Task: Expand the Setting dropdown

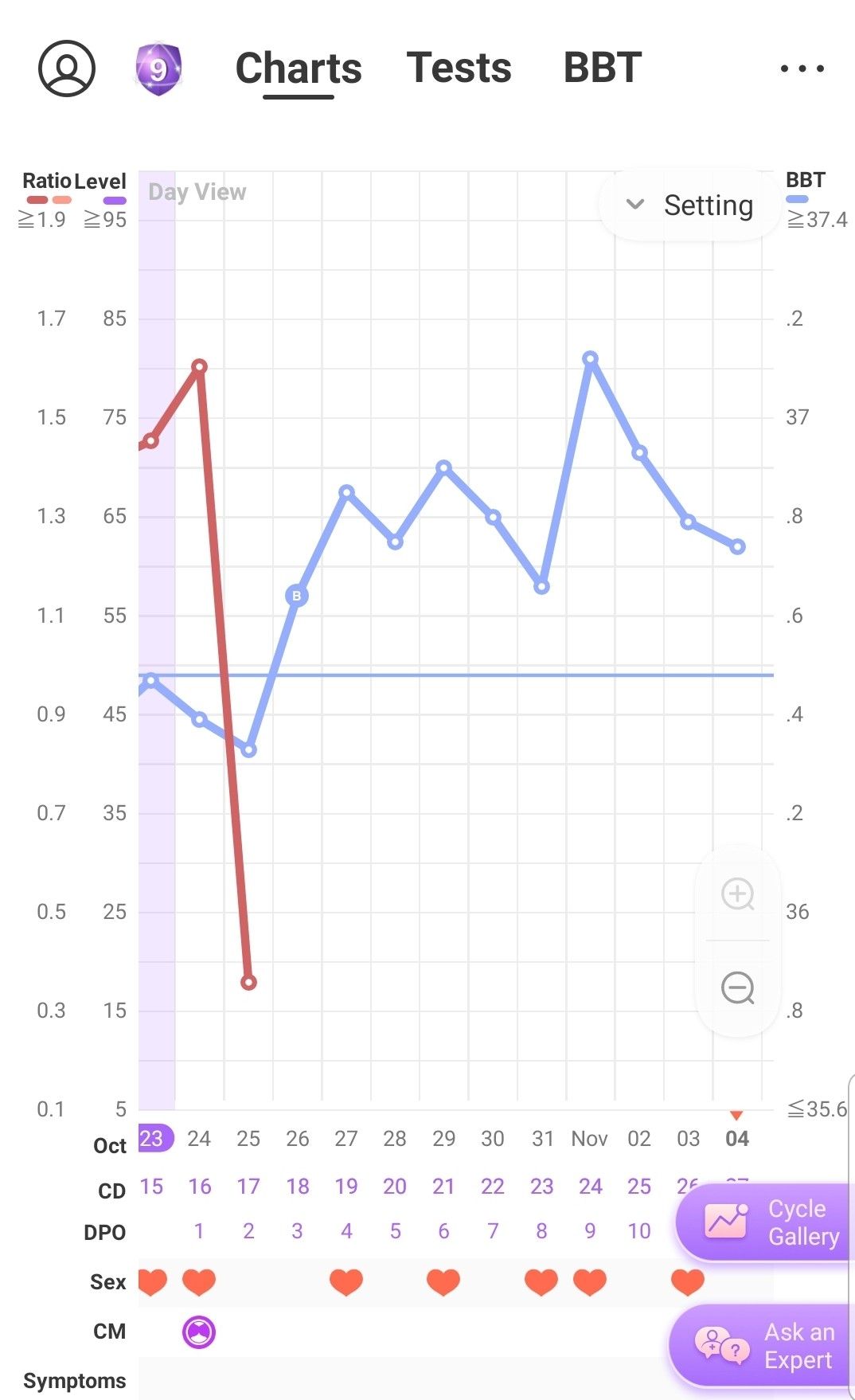Action: tap(689, 205)
